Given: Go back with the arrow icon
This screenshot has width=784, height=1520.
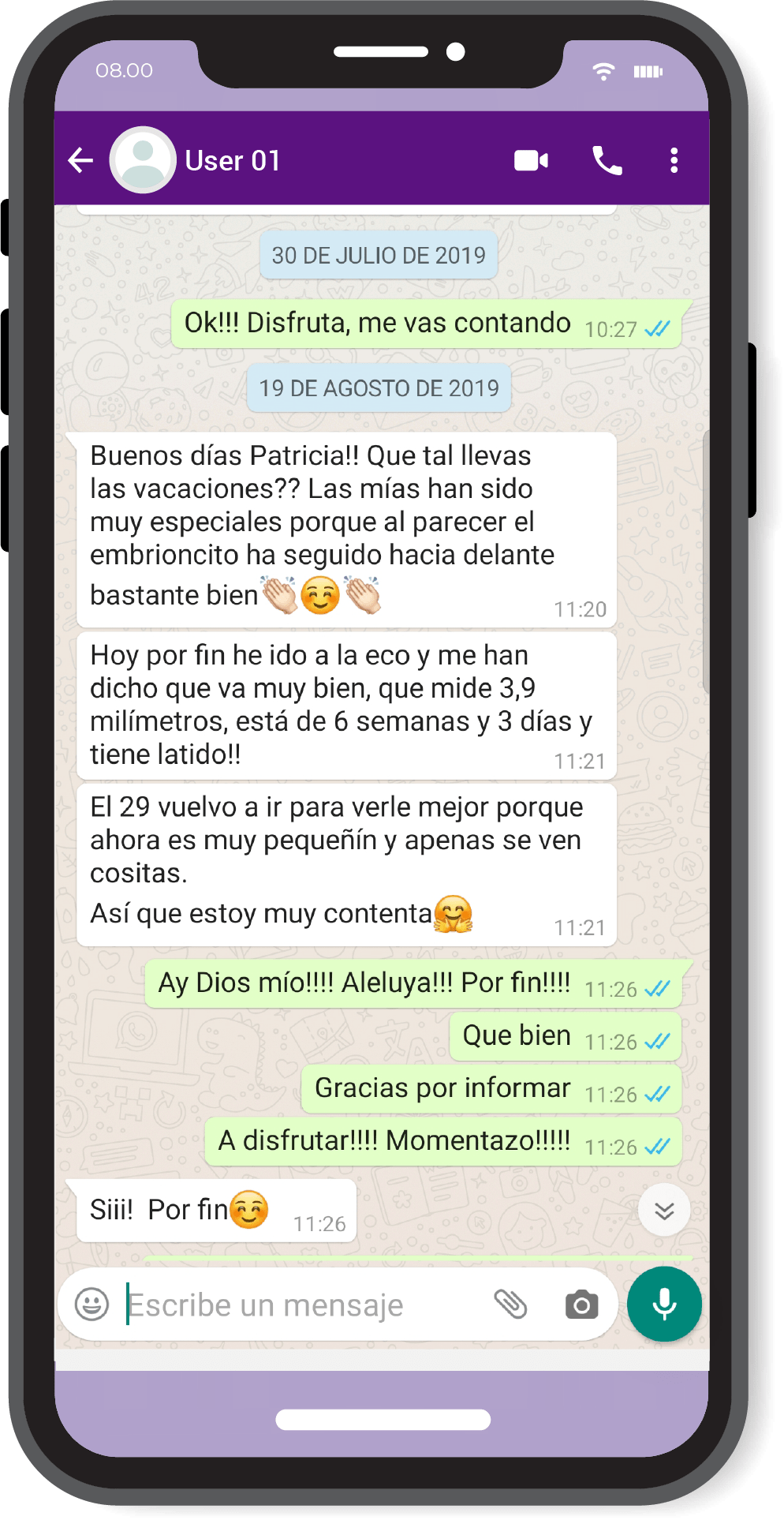Looking at the screenshot, I should pyautogui.click(x=80, y=160).
